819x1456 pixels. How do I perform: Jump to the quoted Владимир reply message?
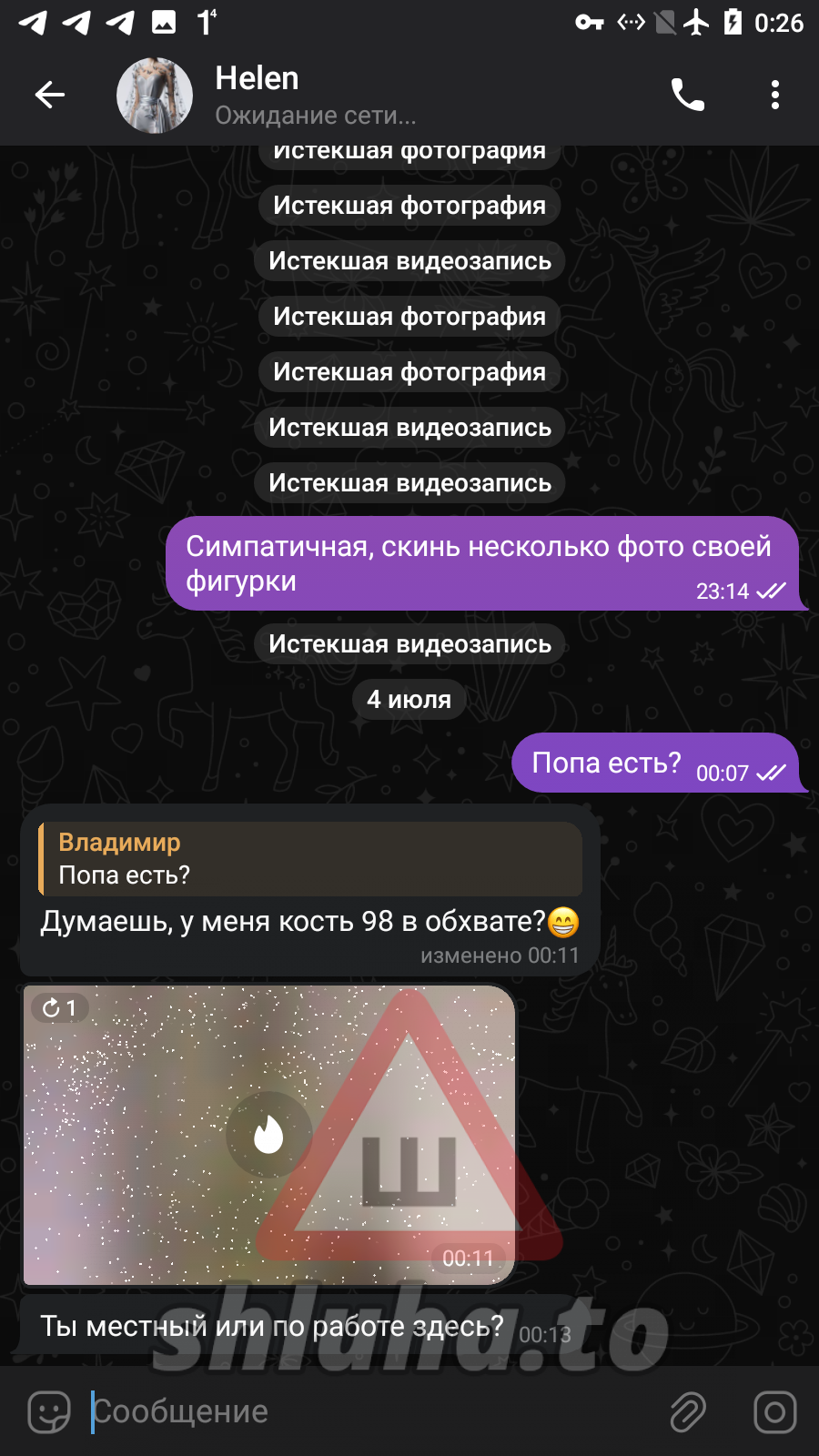coord(310,859)
